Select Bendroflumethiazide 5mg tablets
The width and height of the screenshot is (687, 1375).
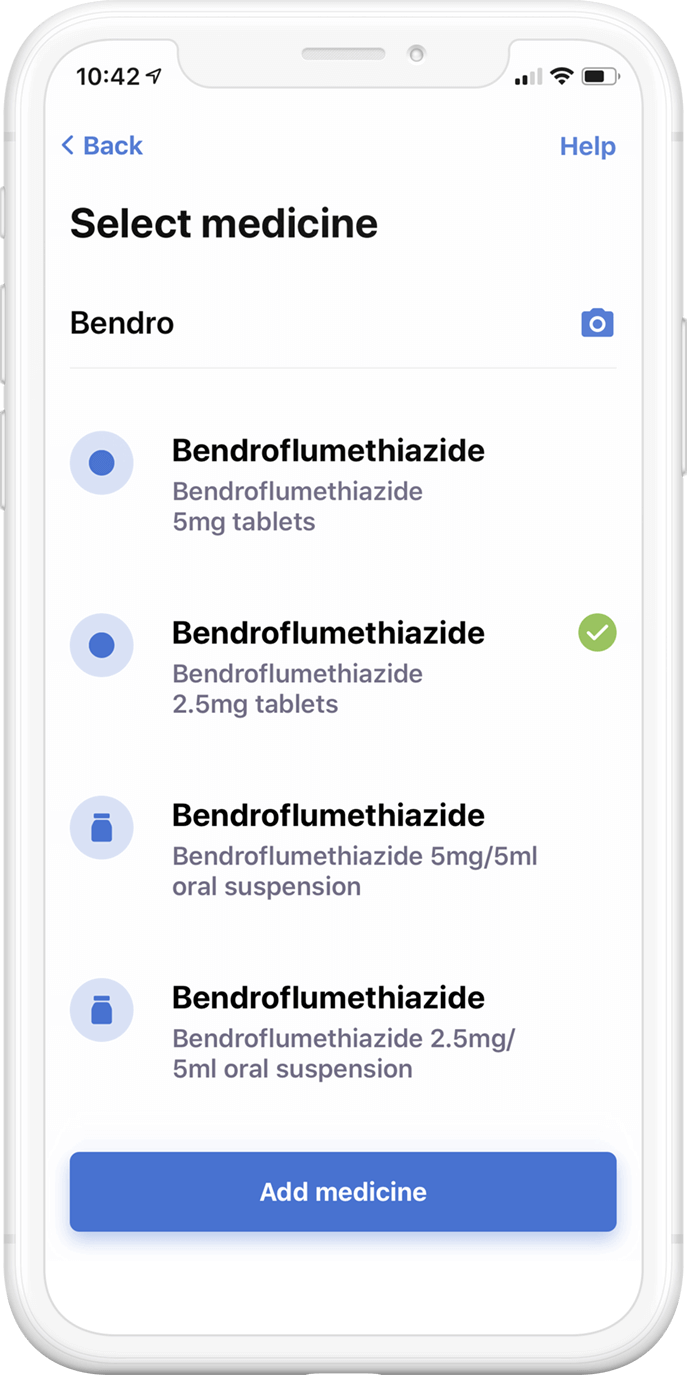(343, 485)
